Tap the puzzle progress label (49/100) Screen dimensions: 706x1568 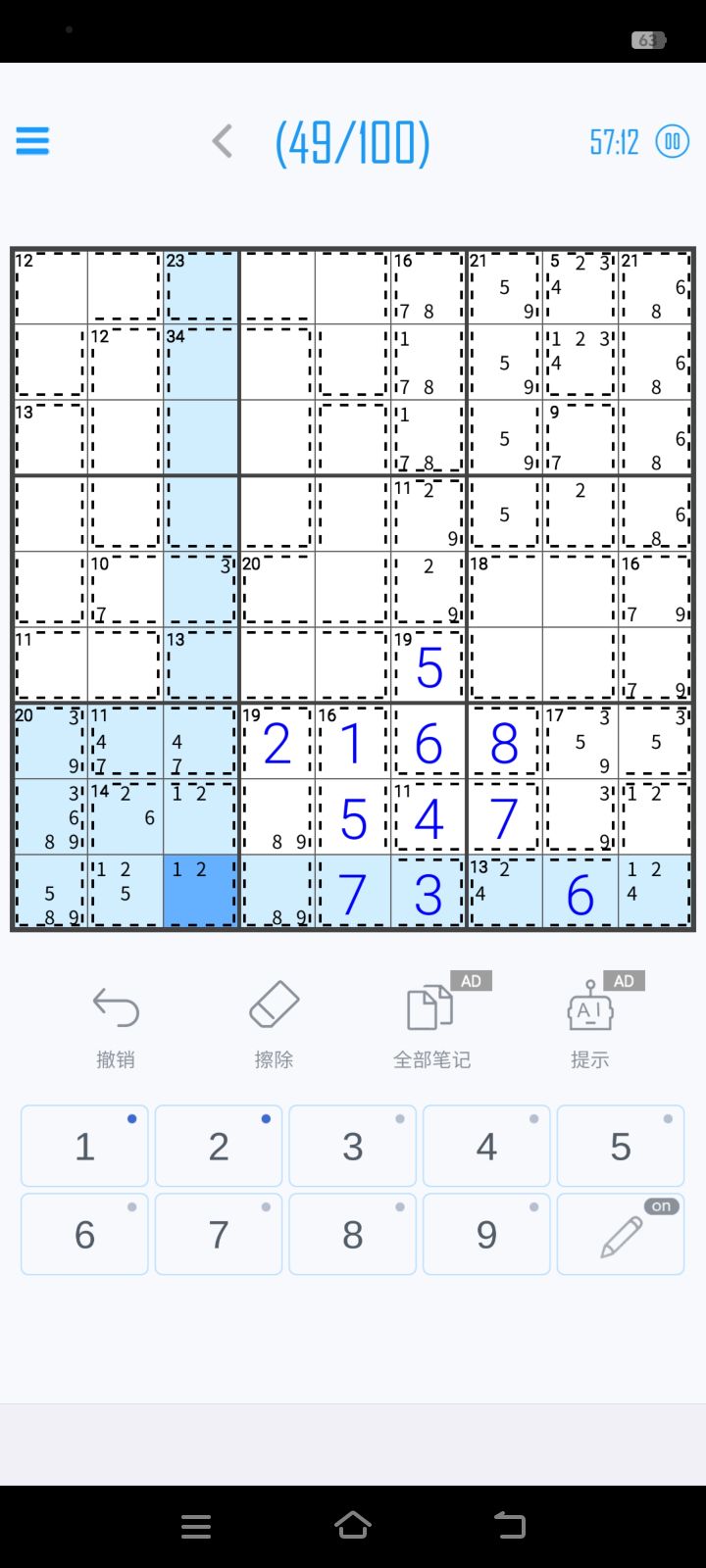click(353, 141)
